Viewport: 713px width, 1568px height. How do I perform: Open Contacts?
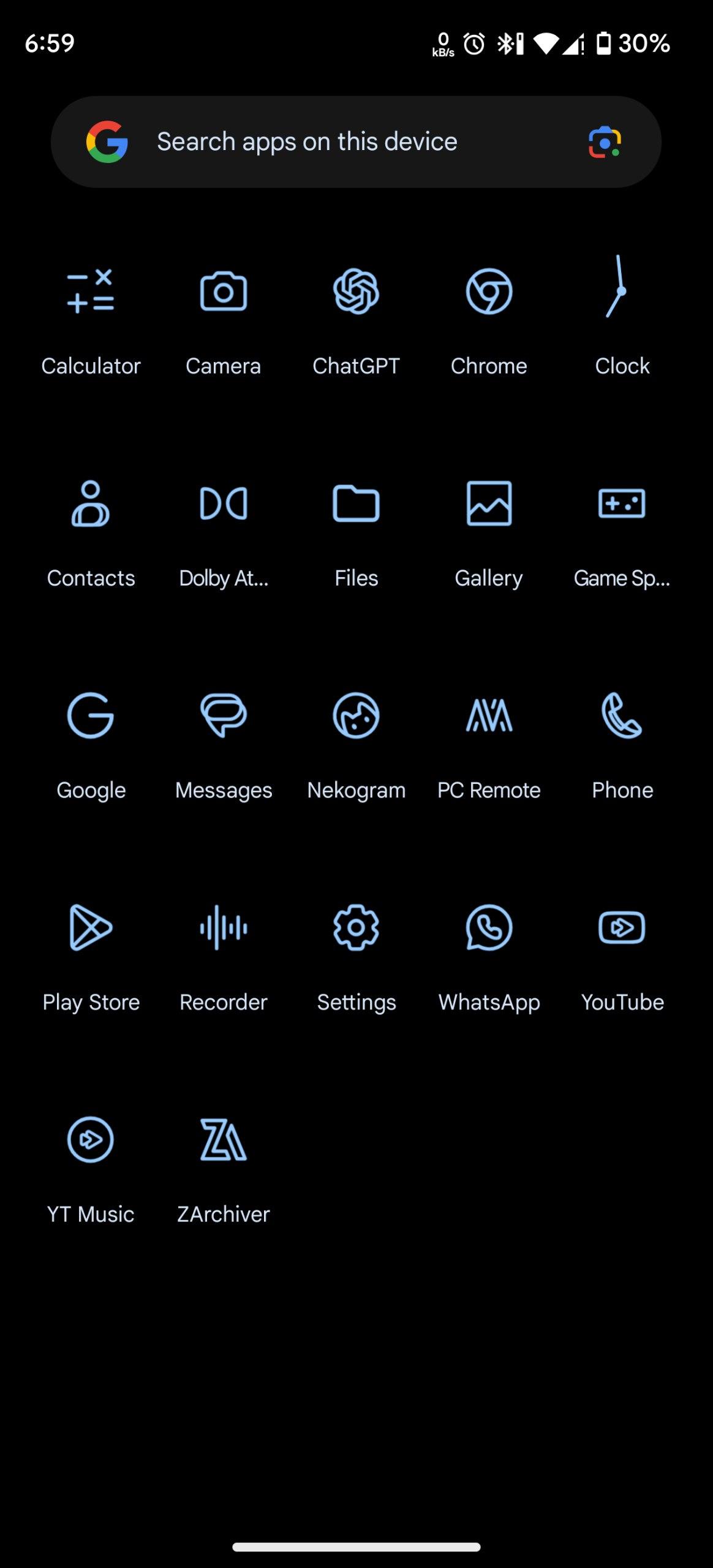point(91,503)
